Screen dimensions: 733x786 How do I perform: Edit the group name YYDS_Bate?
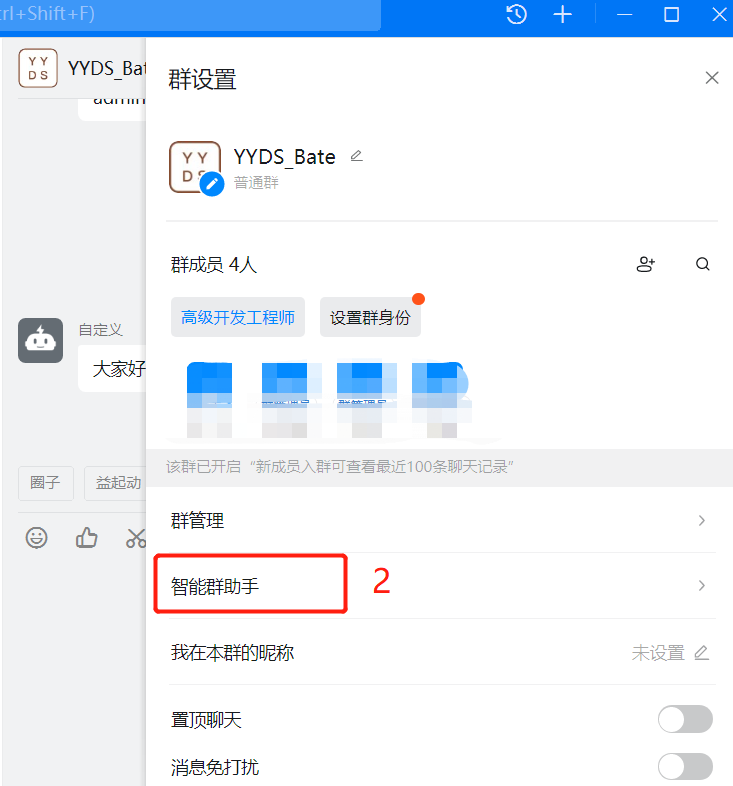pos(356,156)
